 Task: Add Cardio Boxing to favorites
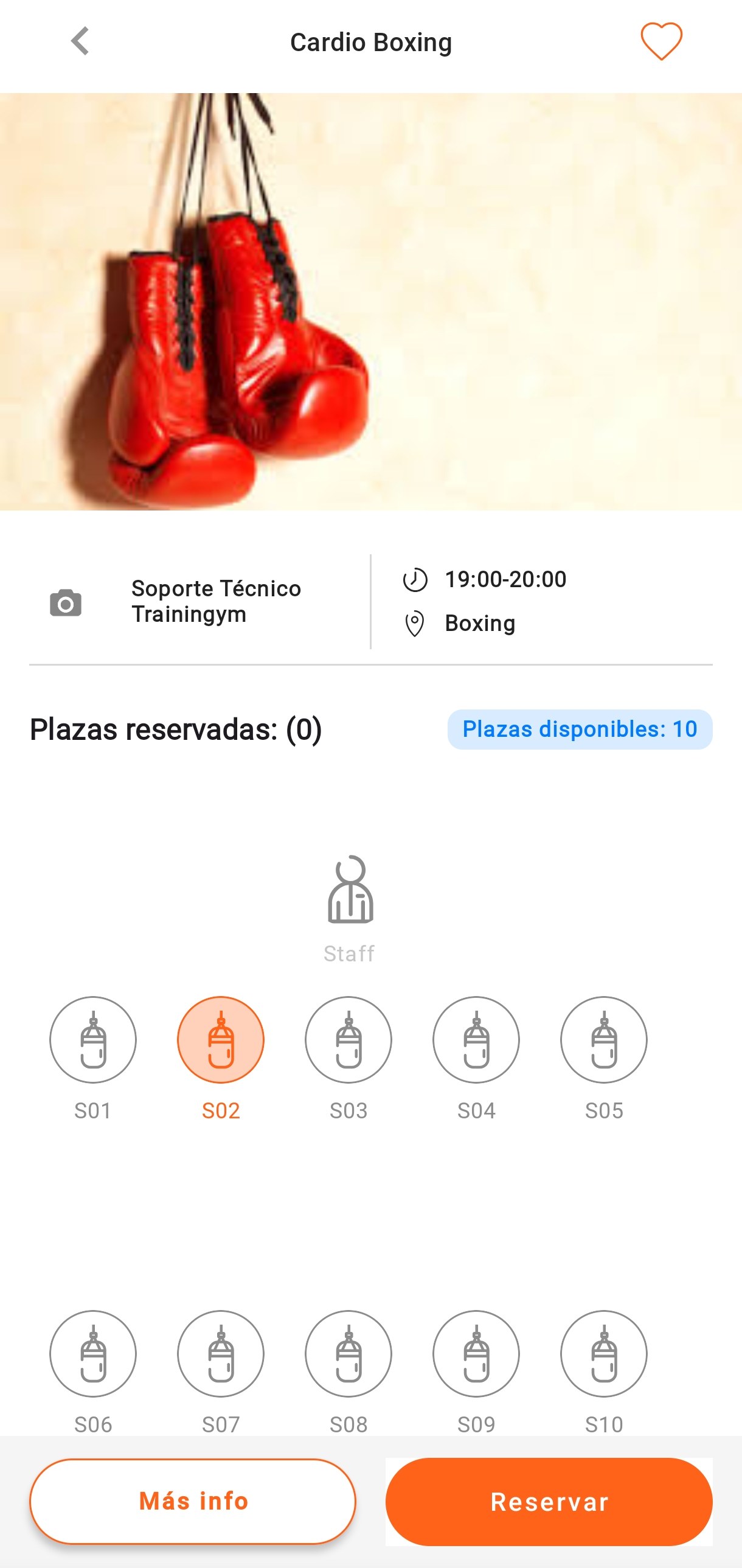[x=661, y=41]
